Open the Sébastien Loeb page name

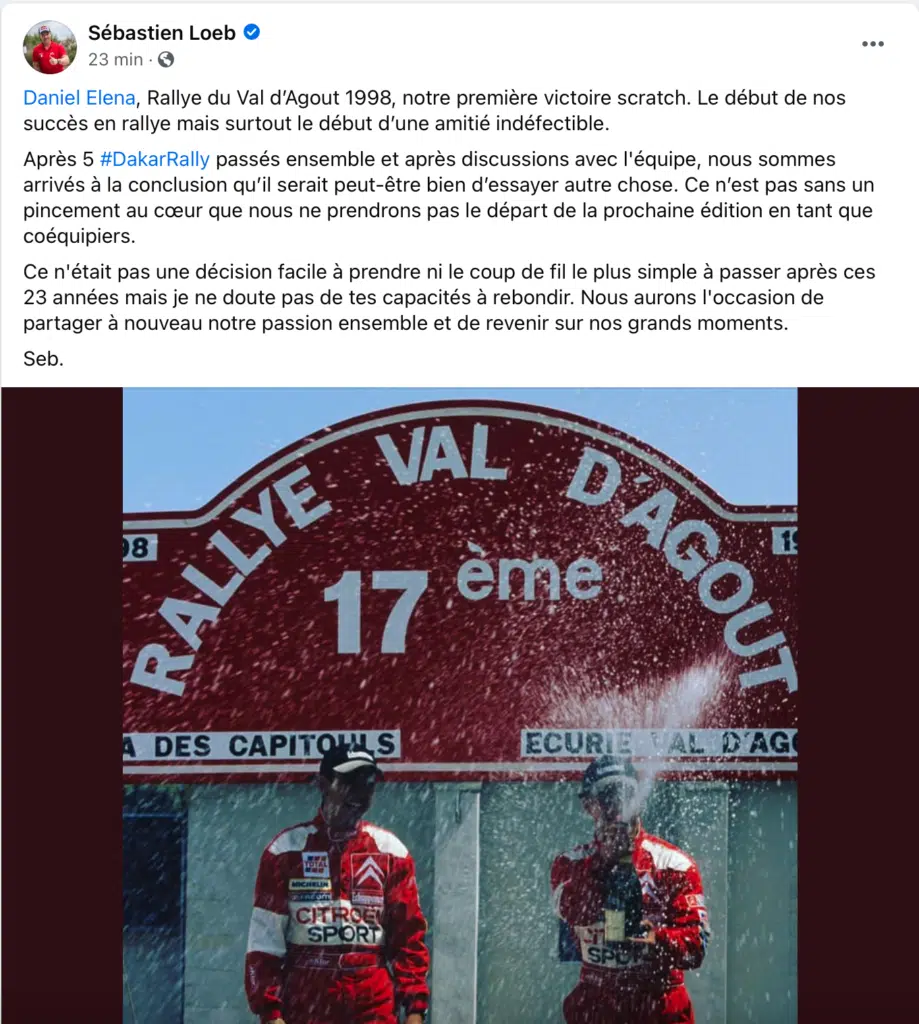click(x=161, y=32)
